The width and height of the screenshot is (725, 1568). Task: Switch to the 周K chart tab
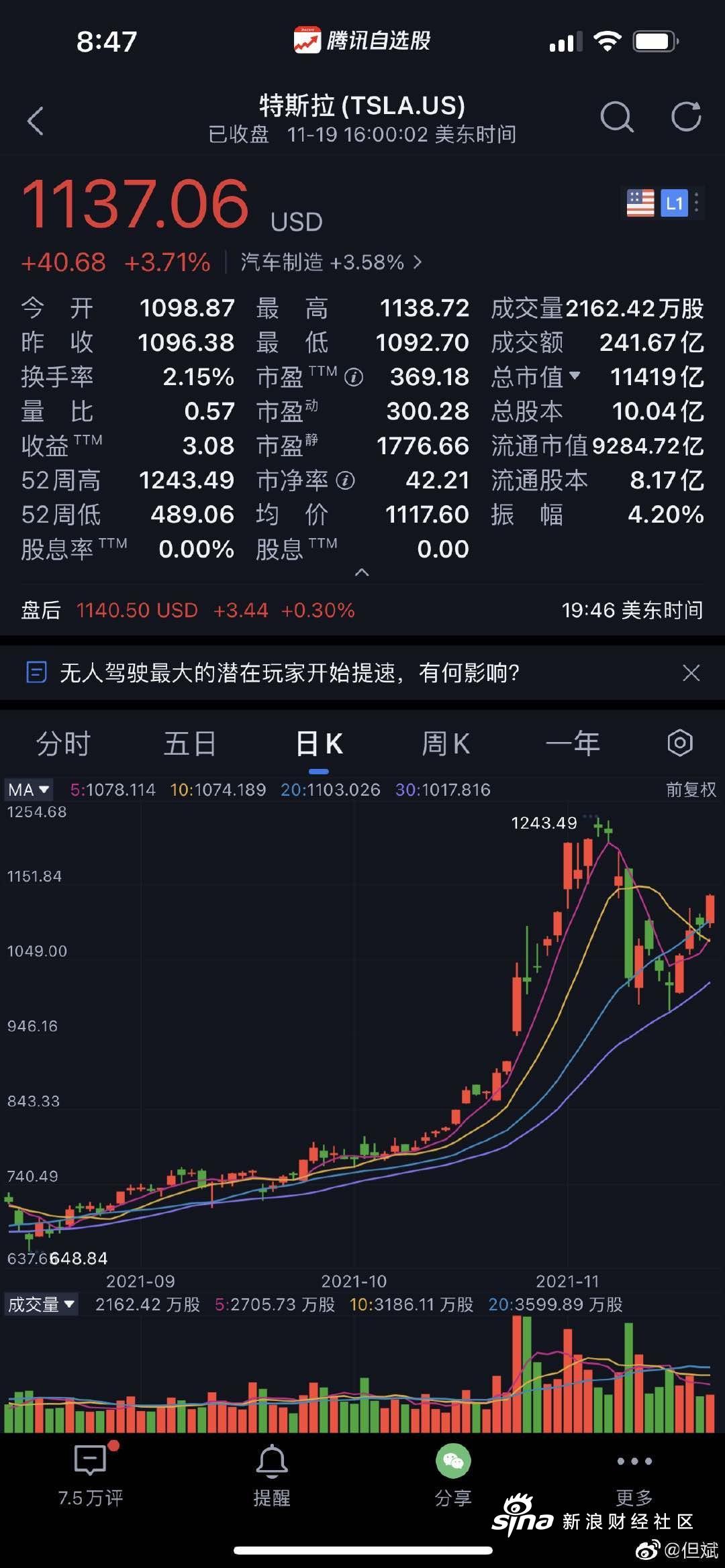click(445, 743)
